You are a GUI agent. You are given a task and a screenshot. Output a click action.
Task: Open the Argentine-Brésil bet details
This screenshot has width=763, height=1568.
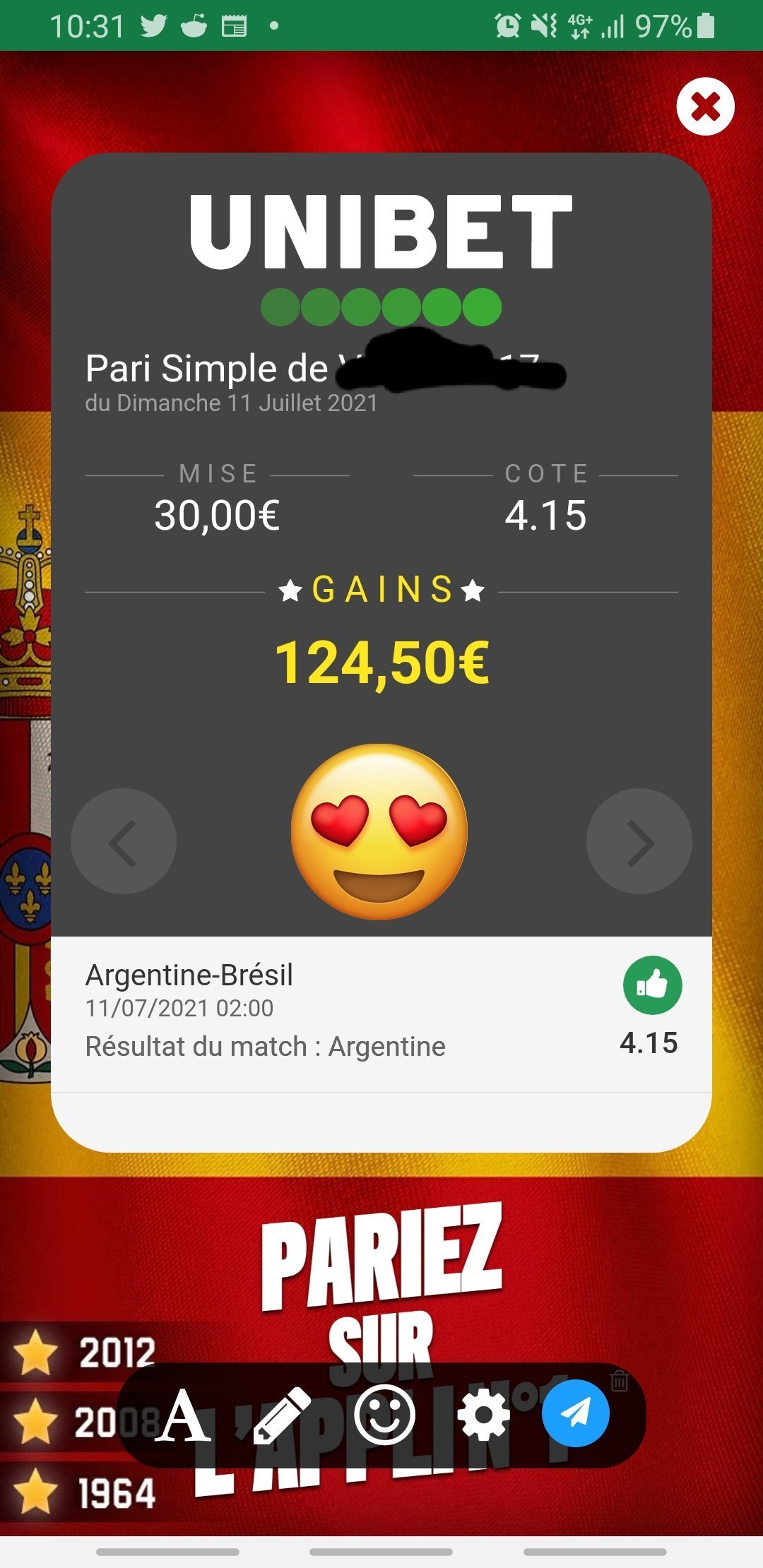381,1014
